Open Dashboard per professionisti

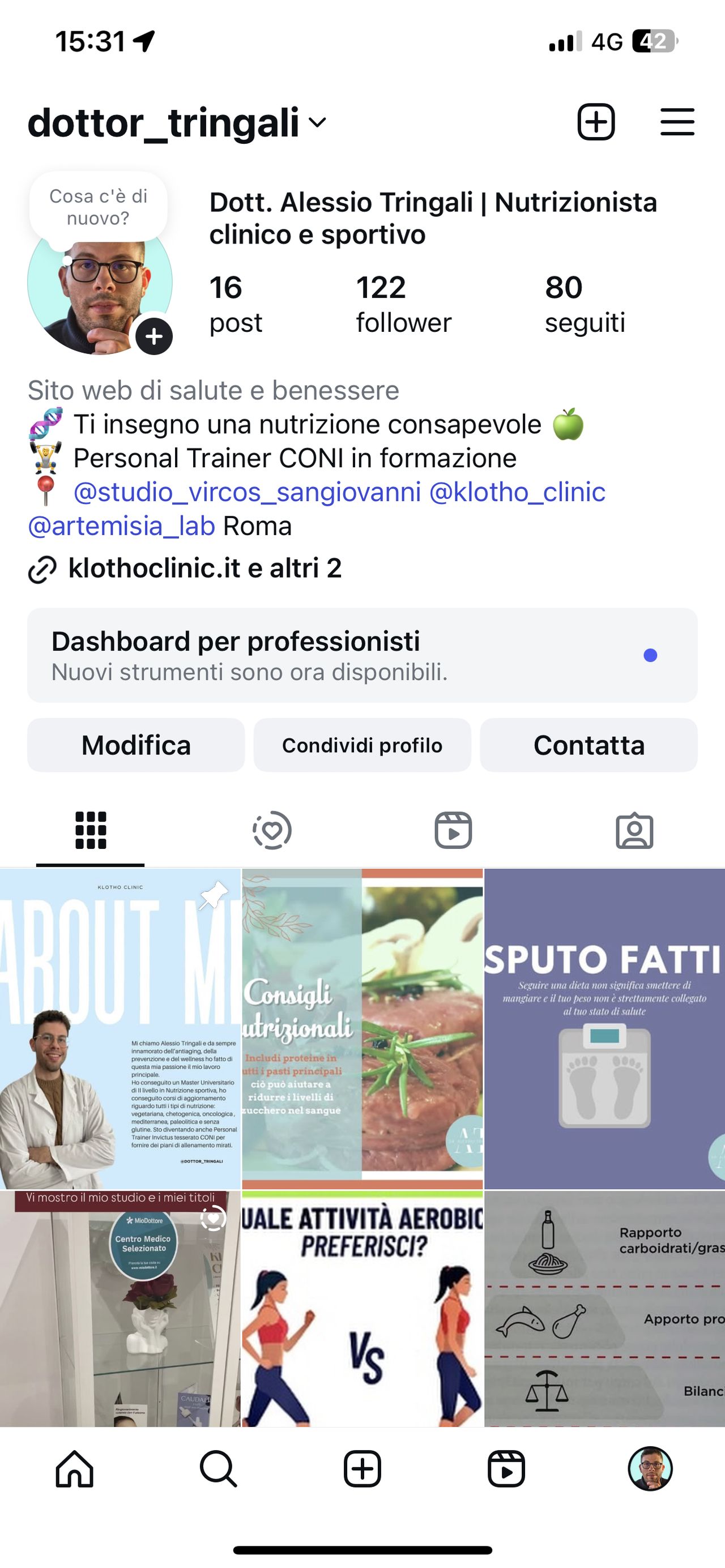click(362, 656)
